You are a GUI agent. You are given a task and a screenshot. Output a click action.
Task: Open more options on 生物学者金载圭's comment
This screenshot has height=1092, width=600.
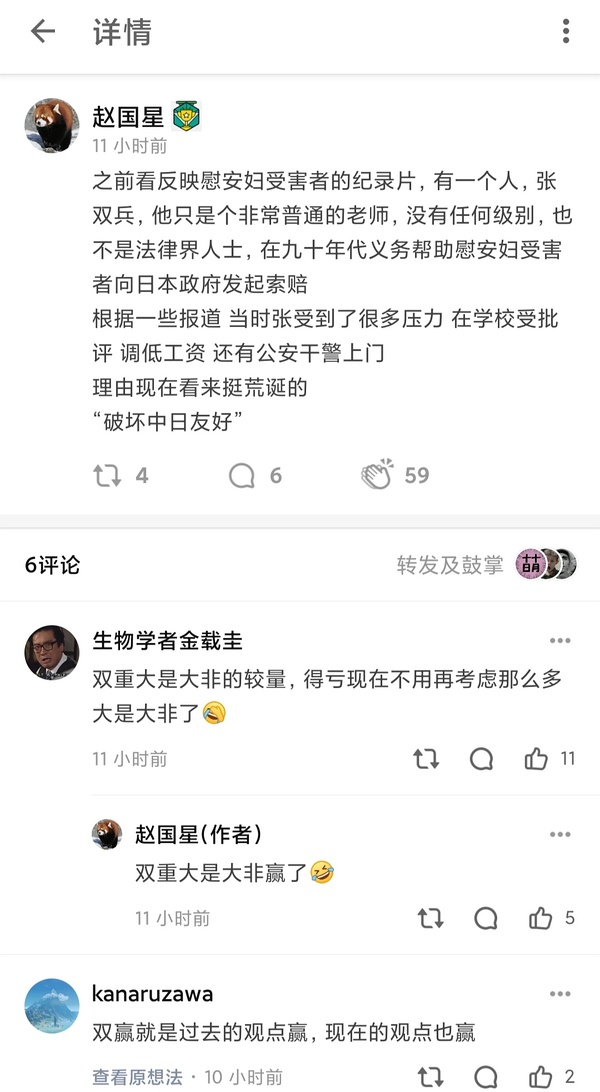coord(560,640)
